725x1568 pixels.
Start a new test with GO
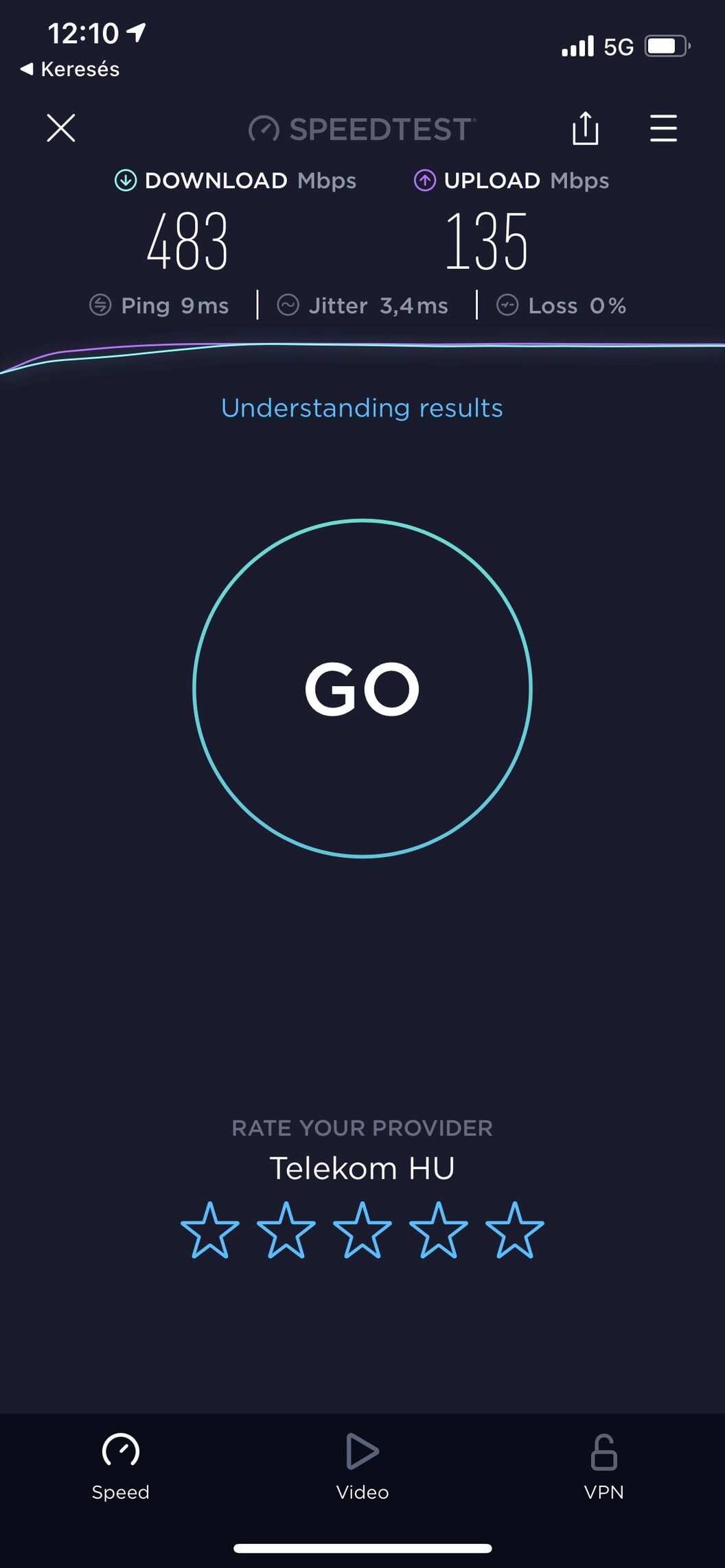362,688
